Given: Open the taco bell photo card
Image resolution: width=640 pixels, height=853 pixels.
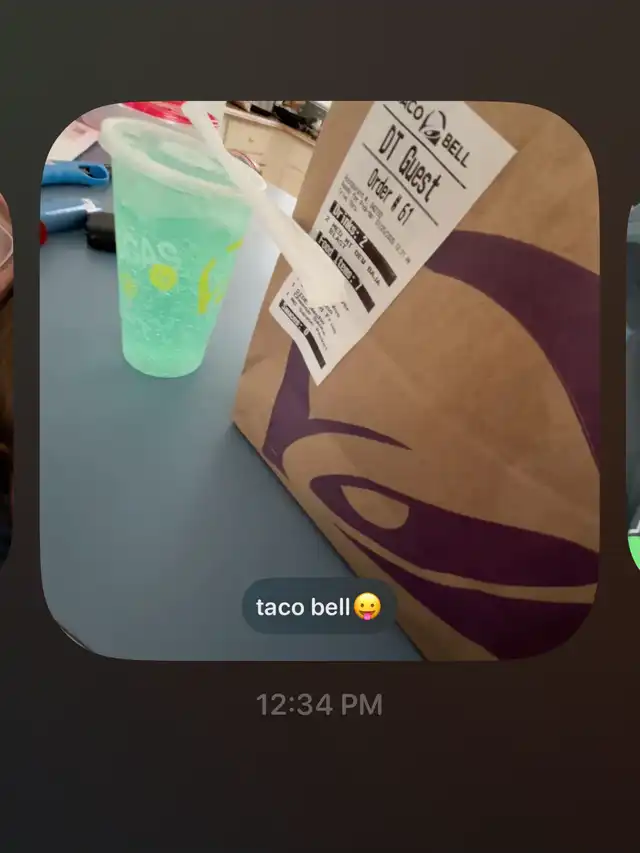Looking at the screenshot, I should (x=320, y=381).
